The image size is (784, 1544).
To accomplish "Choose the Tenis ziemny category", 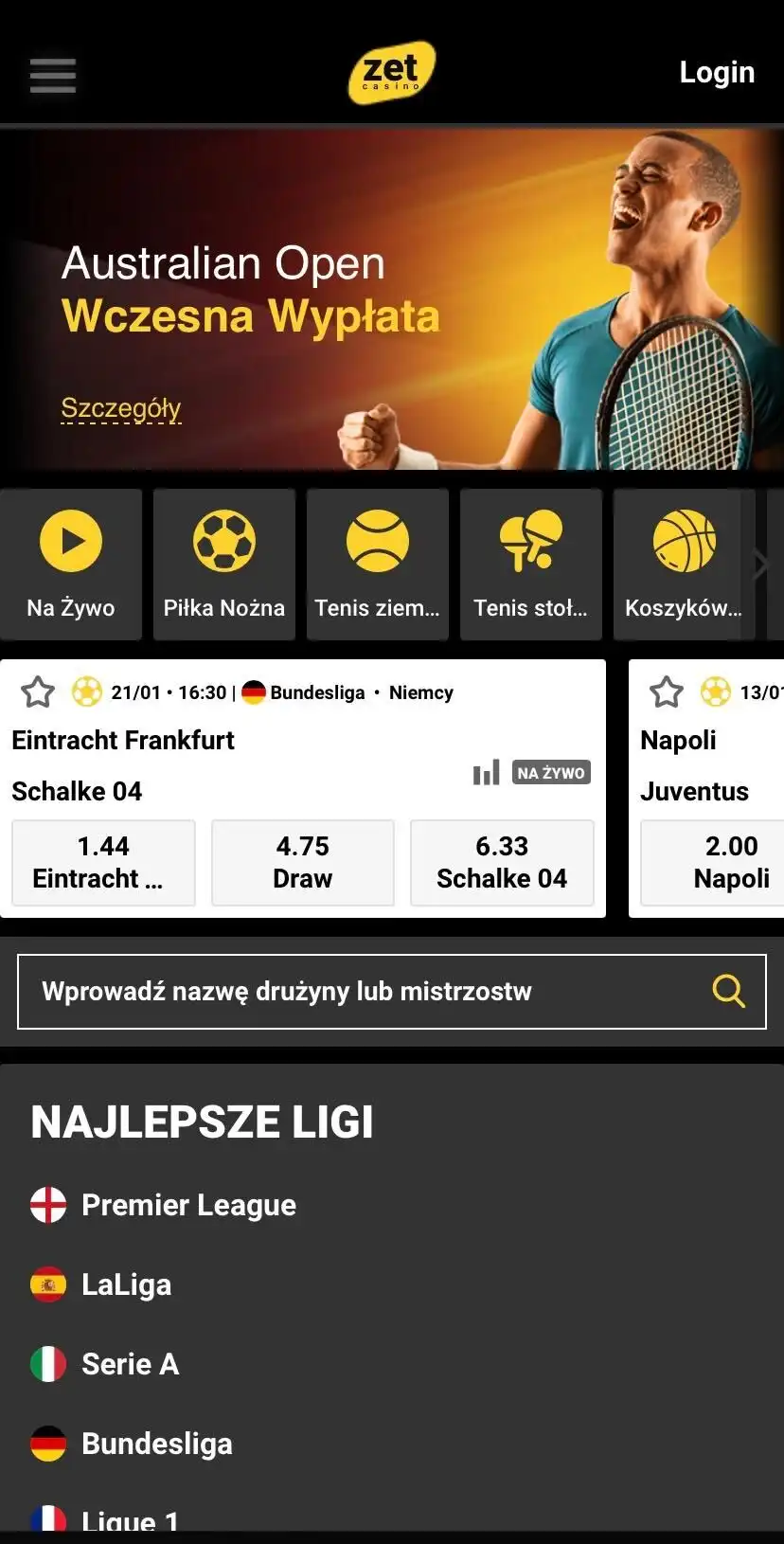I will (x=378, y=565).
